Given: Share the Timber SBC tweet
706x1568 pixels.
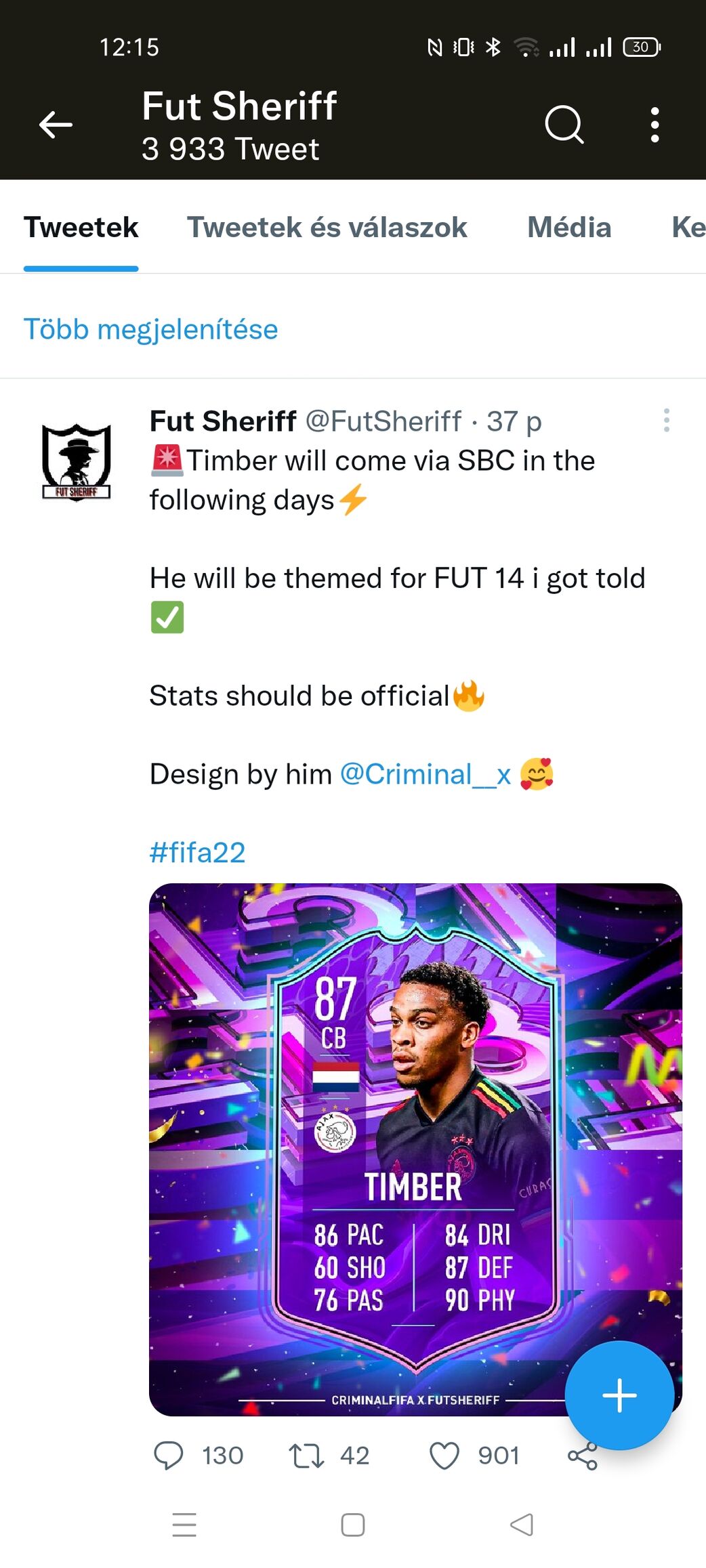Looking at the screenshot, I should coord(583,1456).
